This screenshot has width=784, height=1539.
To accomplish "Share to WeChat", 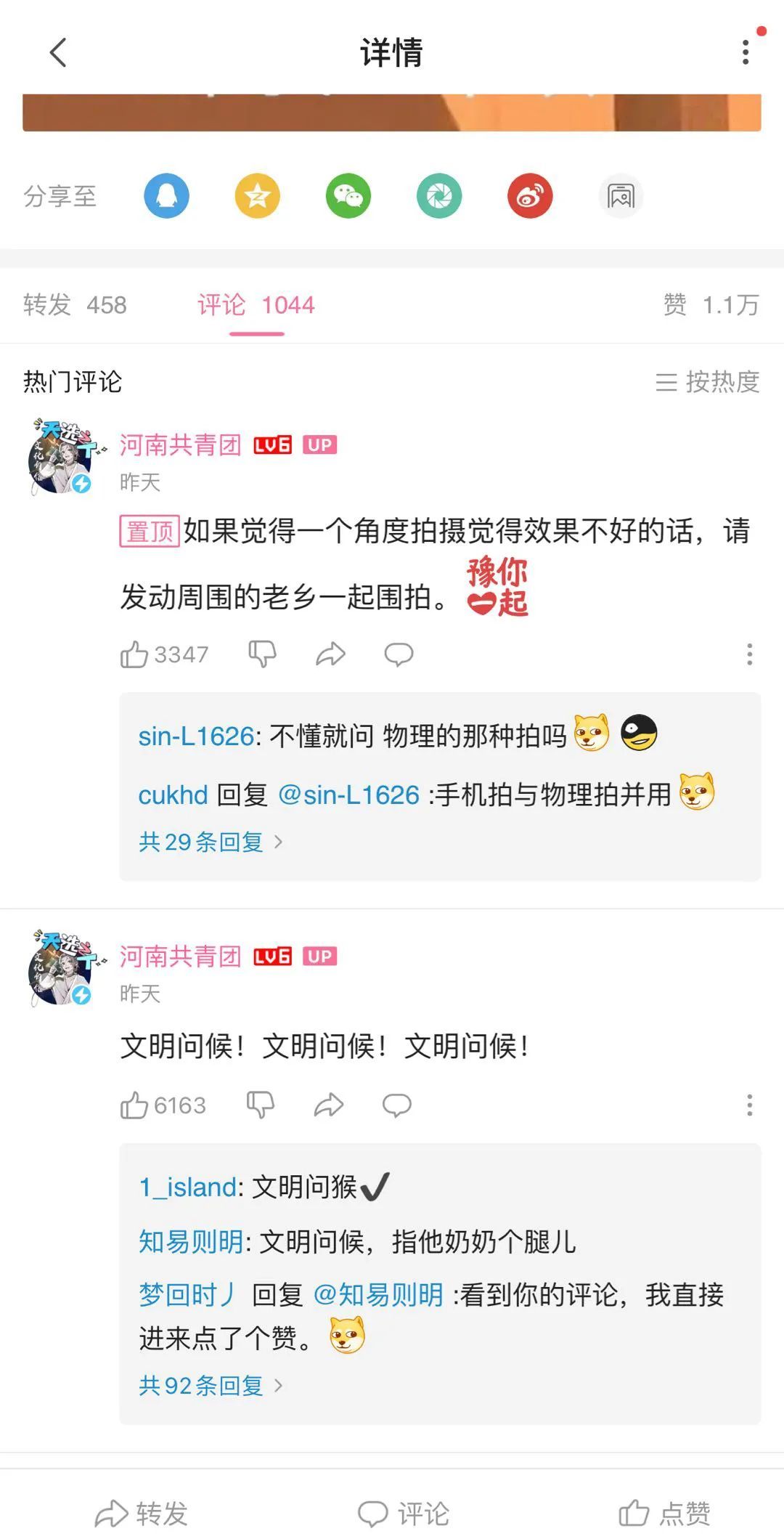I will 348,196.
